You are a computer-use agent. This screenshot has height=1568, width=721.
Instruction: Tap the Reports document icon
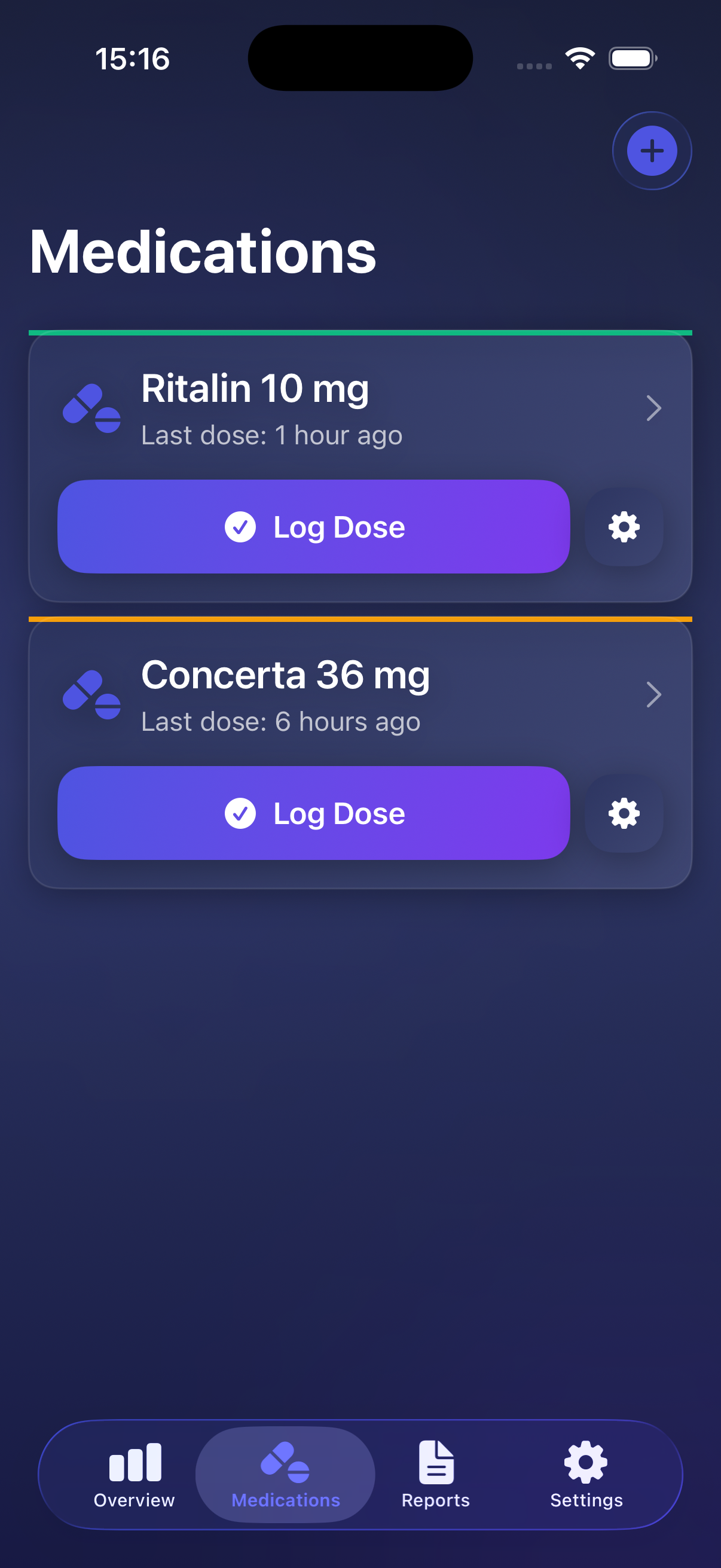436,1465
